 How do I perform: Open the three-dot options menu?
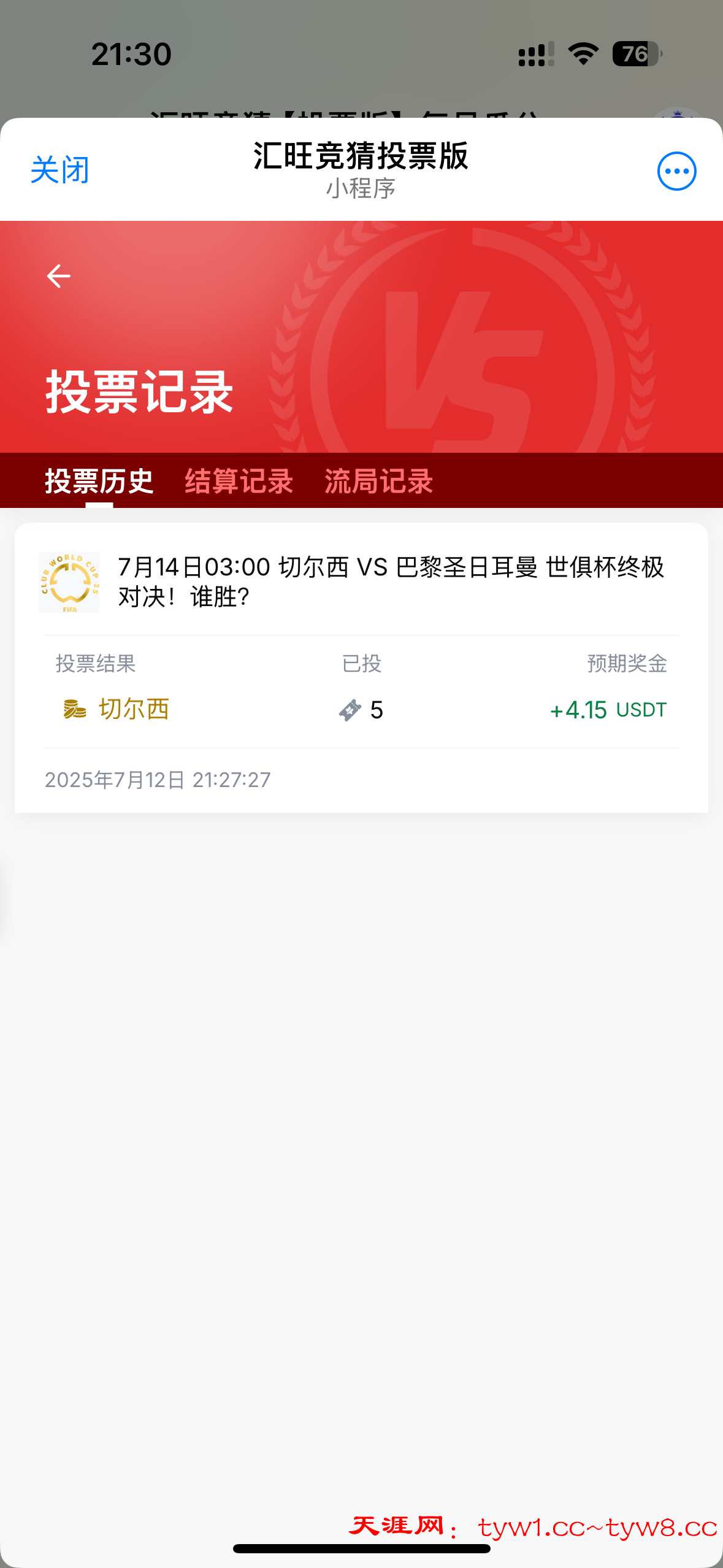point(676,171)
